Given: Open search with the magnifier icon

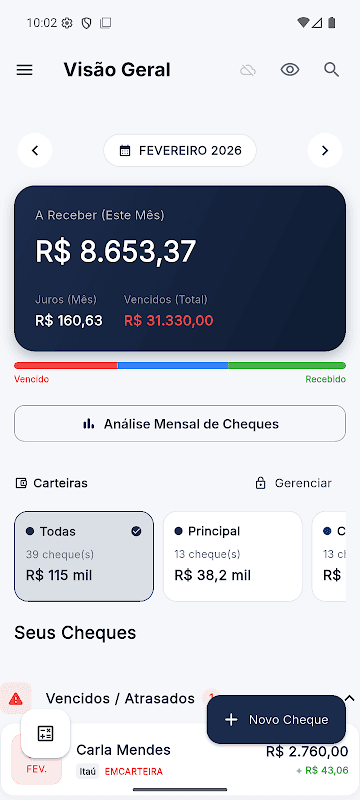Looking at the screenshot, I should tap(331, 70).
